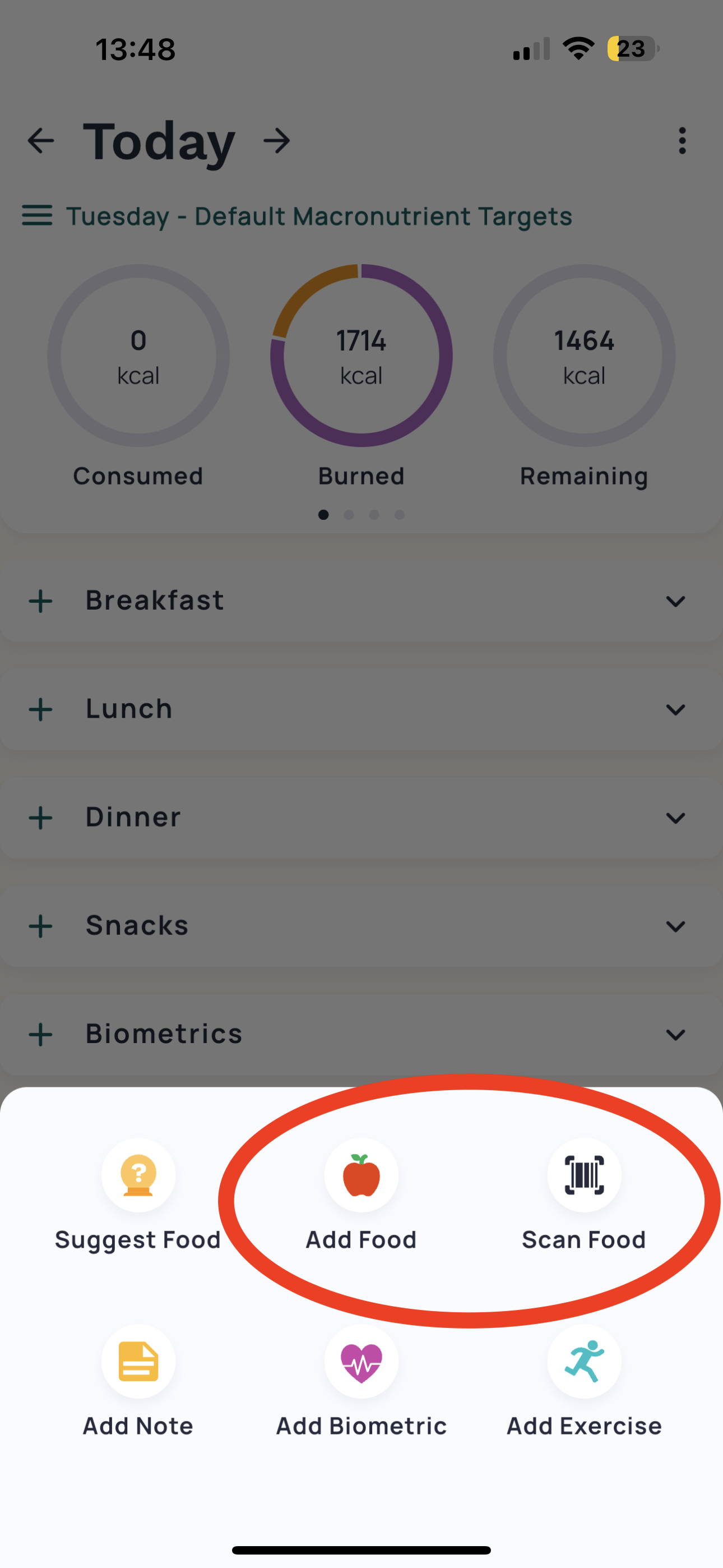Add an item to Snacks with plus
Image resolution: width=723 pixels, height=1568 pixels.
coord(40,926)
